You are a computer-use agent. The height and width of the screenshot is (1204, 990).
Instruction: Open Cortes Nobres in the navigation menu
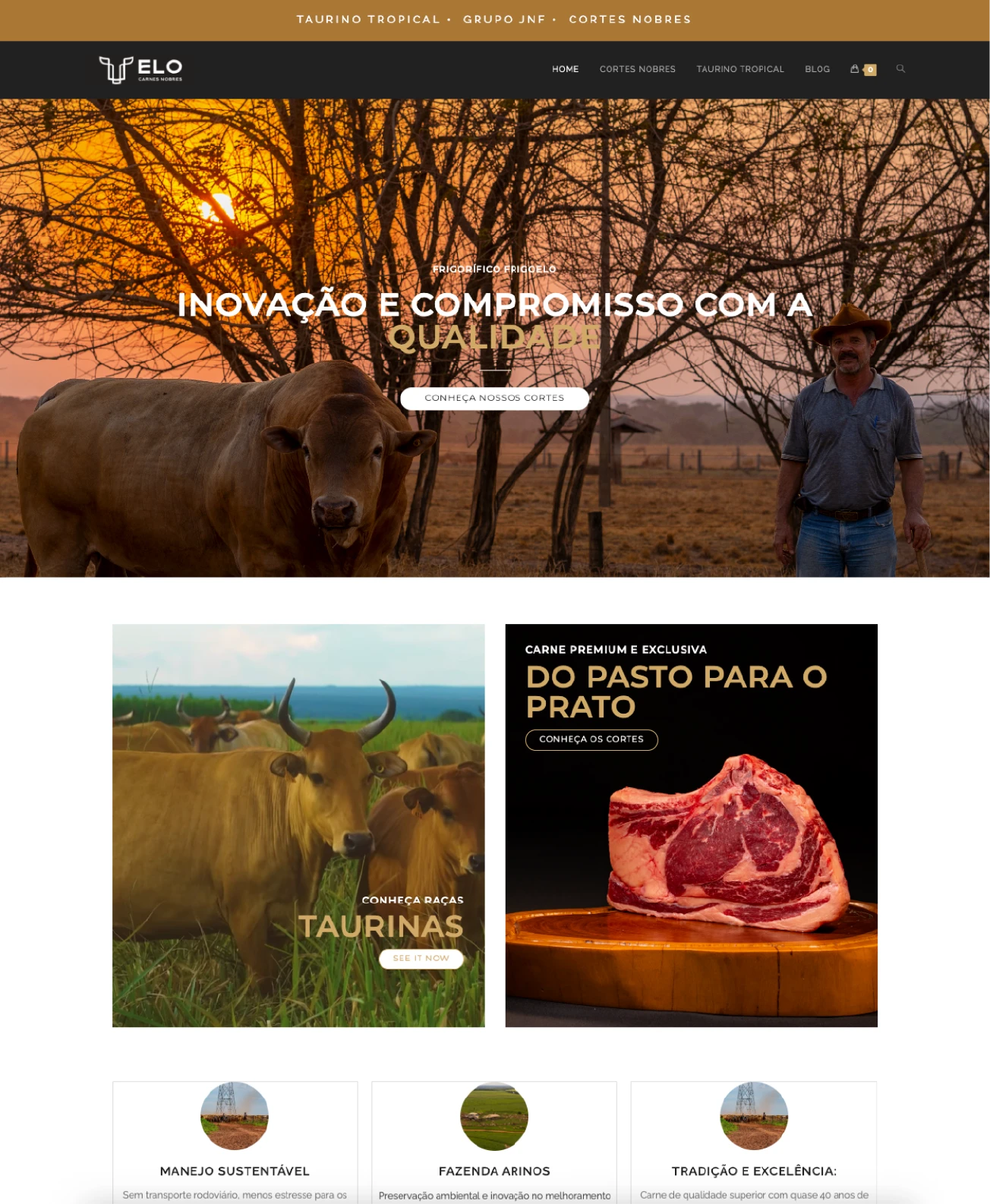[x=637, y=69]
